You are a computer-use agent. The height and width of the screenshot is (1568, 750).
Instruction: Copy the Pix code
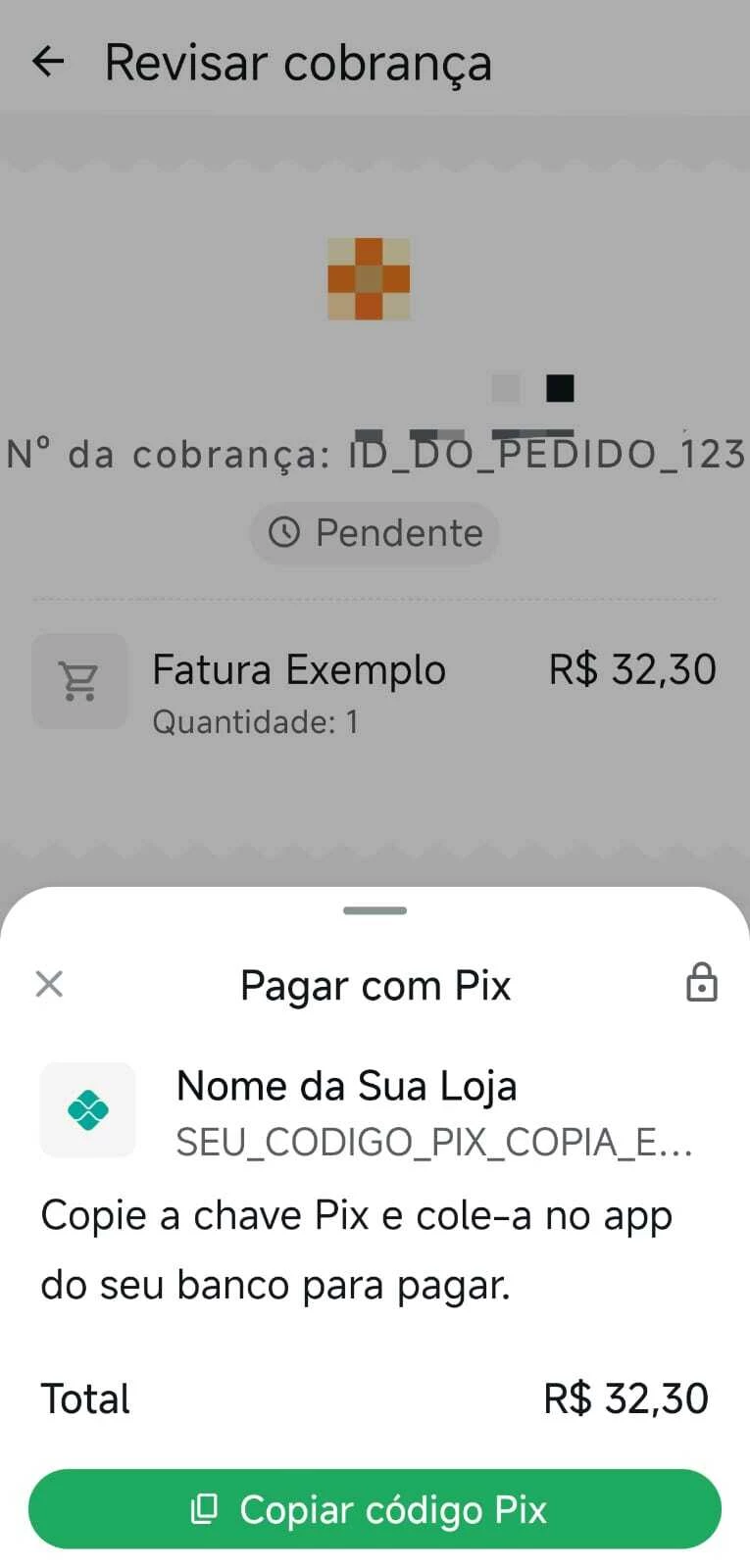tap(375, 1509)
